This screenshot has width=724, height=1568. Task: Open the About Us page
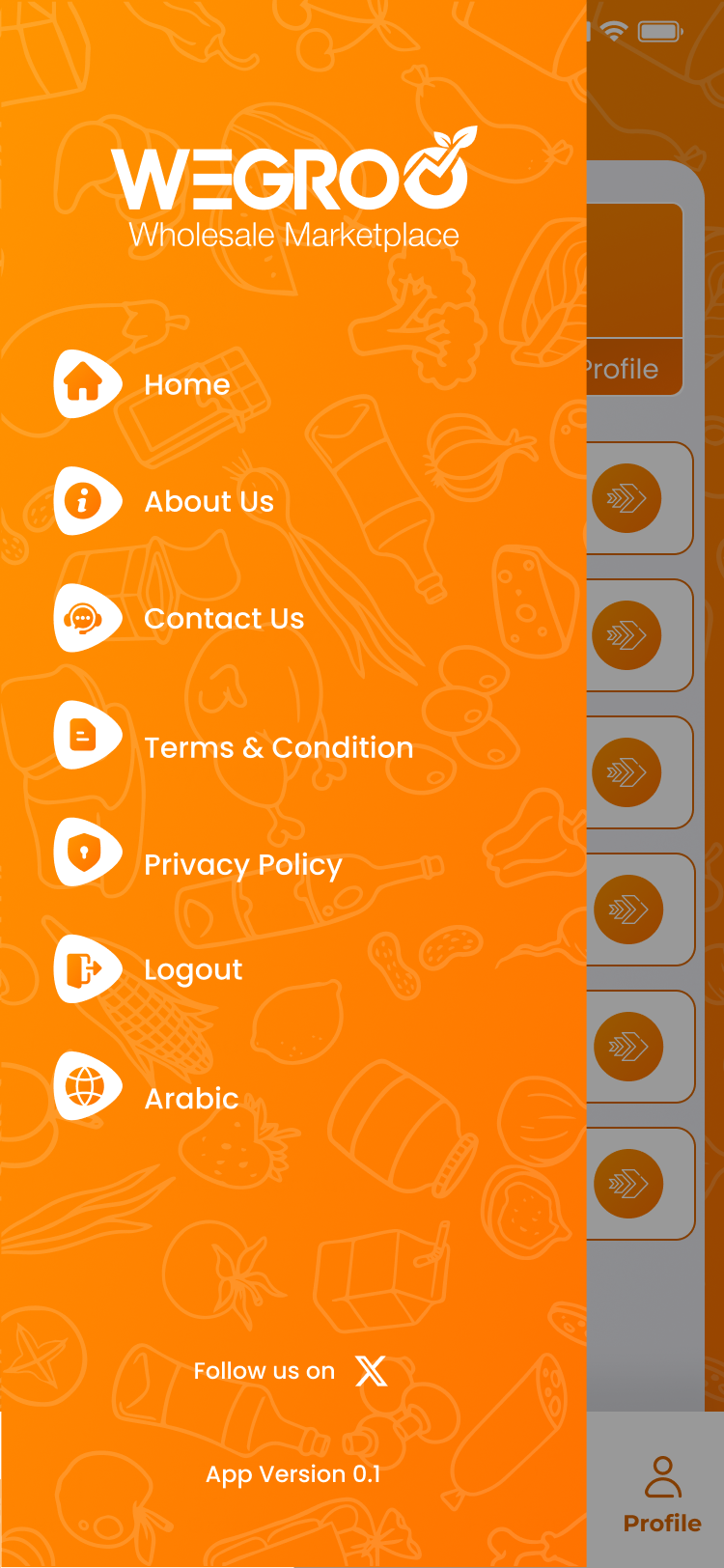(x=164, y=501)
